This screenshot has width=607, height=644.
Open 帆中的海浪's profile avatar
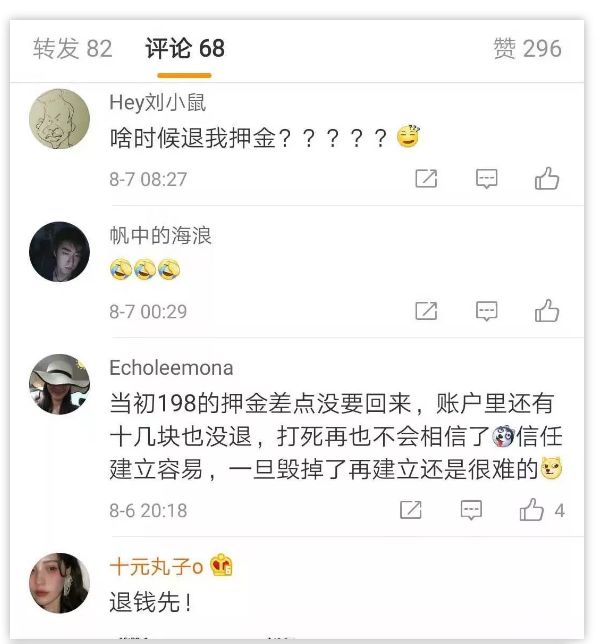coord(59,251)
